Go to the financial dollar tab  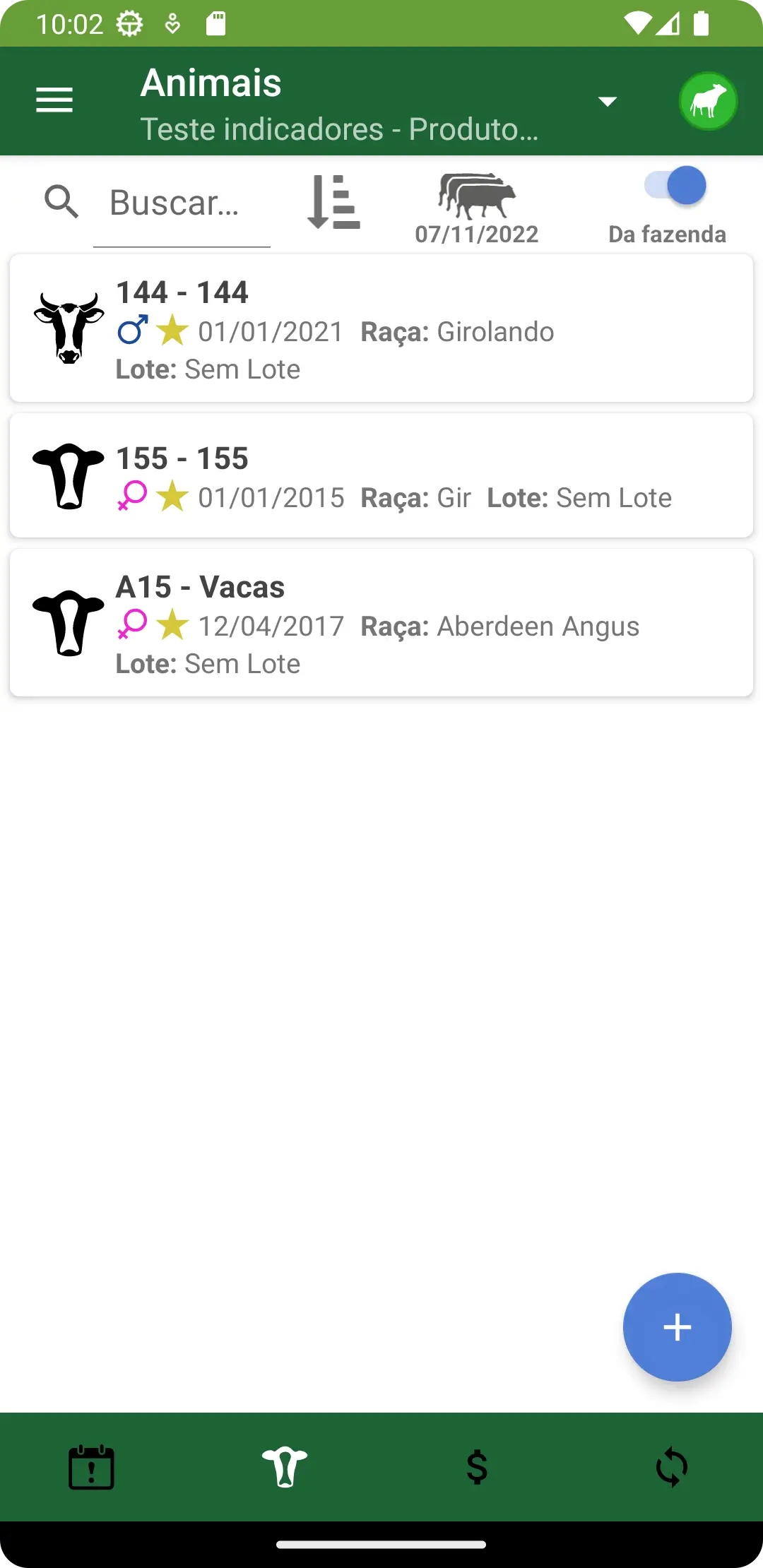click(477, 1467)
